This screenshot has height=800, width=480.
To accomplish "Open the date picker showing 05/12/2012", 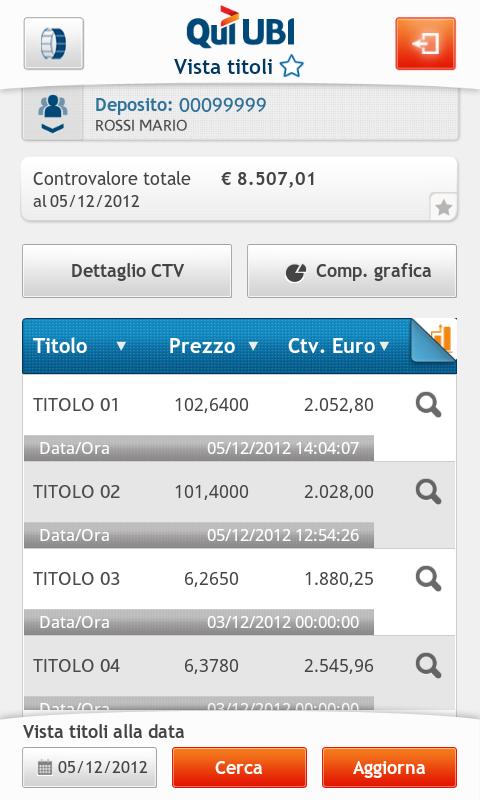I will coord(90,767).
